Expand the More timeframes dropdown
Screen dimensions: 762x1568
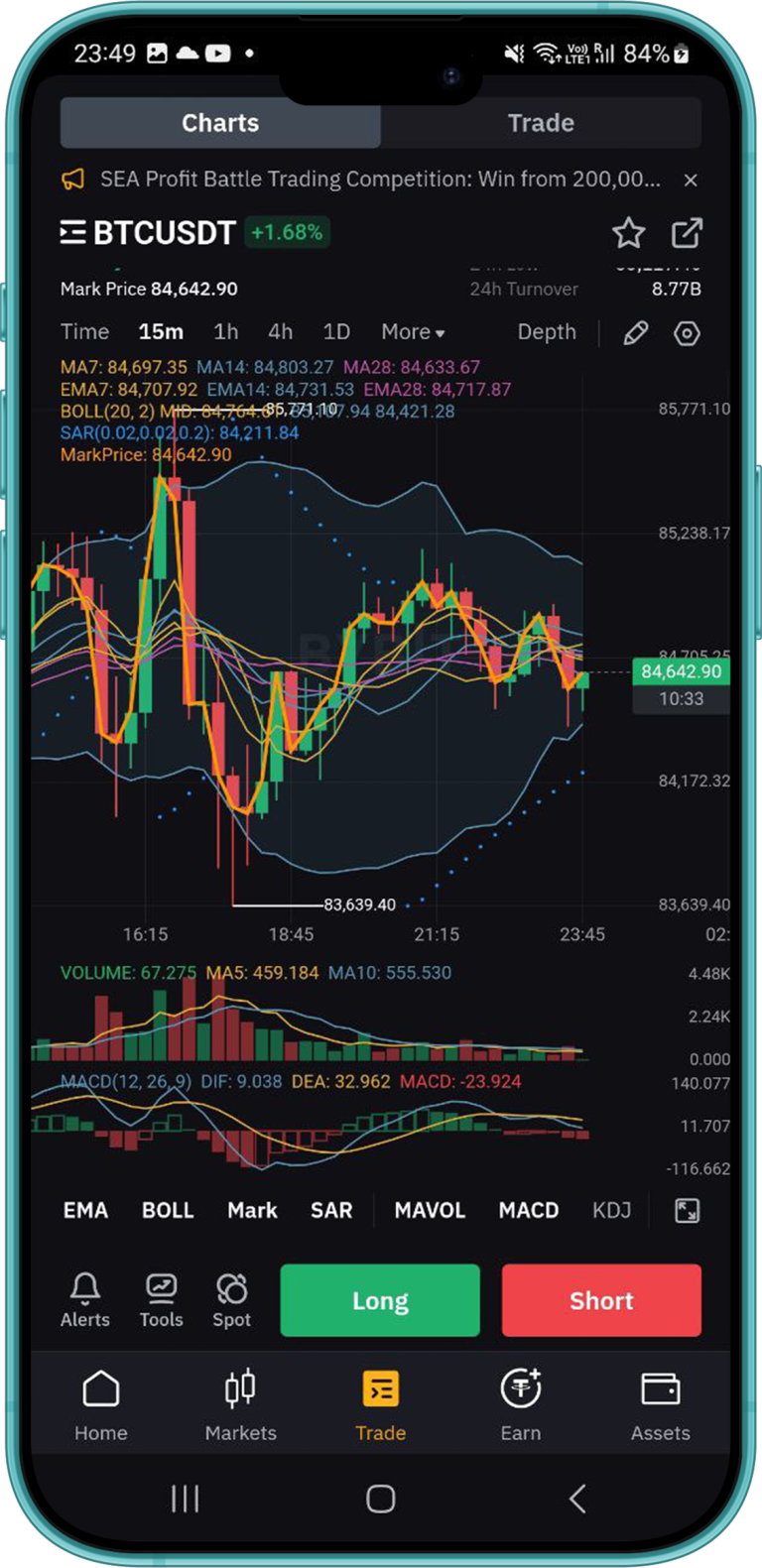413,332
